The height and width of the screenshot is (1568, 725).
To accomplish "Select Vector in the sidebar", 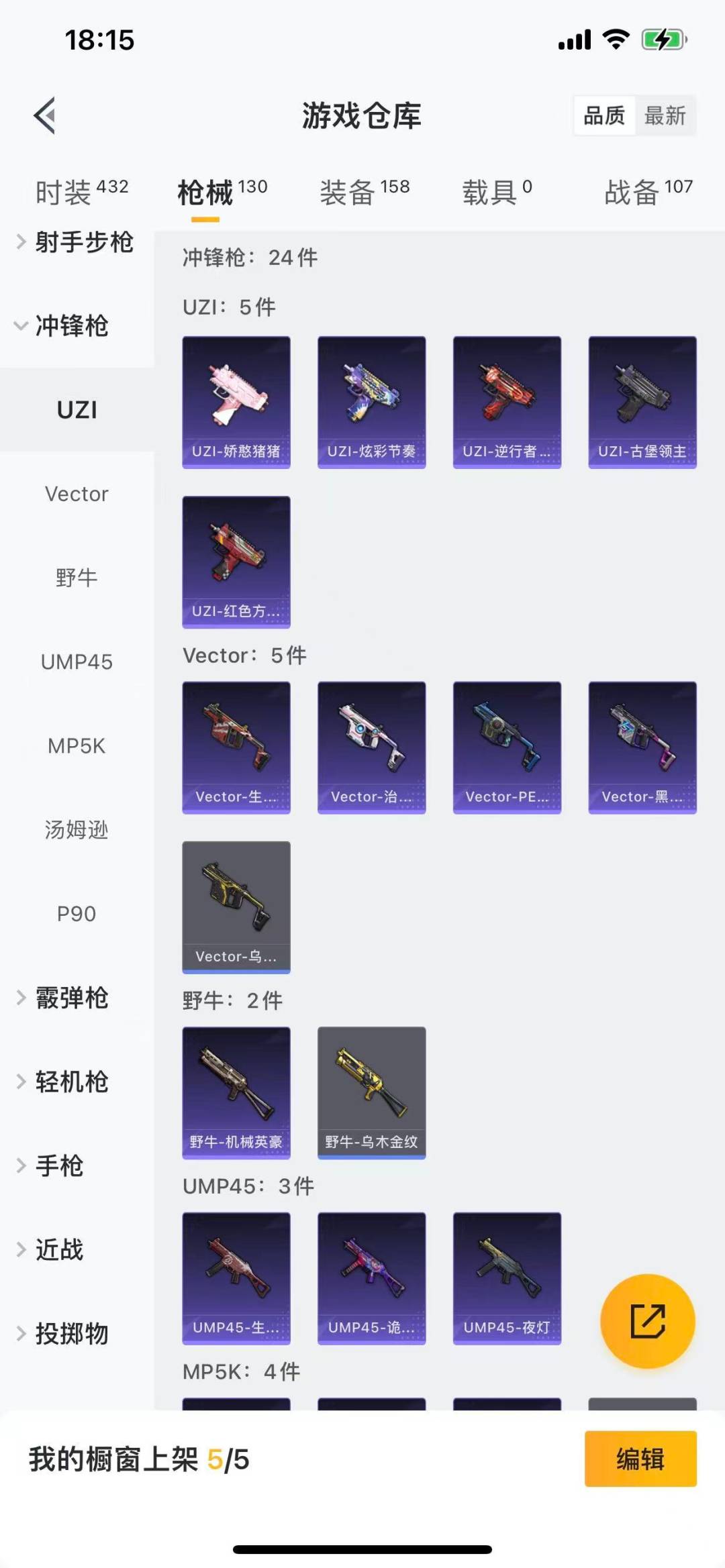I will [77, 494].
